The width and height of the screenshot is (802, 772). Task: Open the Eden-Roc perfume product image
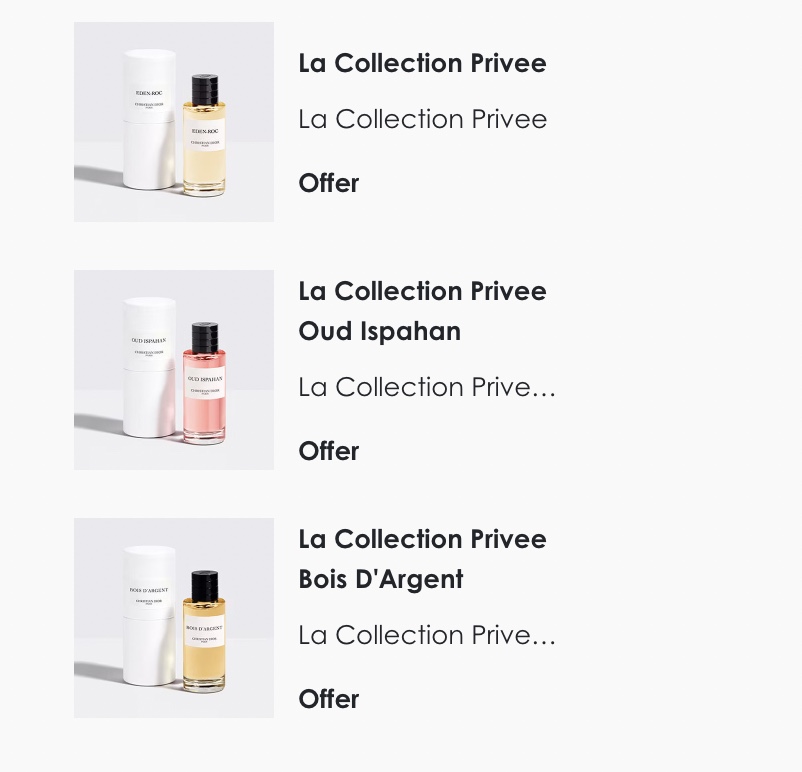(x=174, y=122)
